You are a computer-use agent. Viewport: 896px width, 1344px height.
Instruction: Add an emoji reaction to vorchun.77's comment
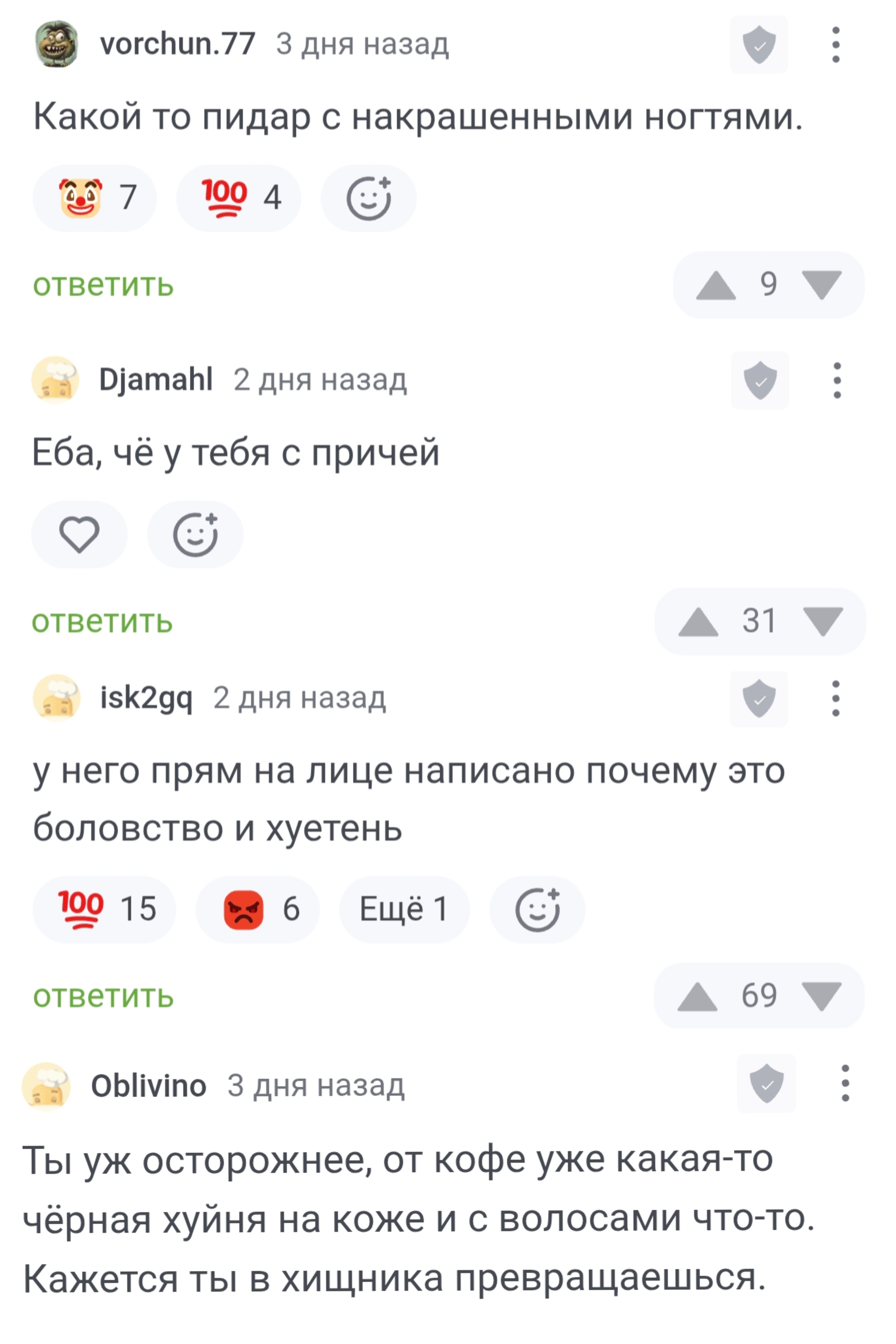pyautogui.click(x=368, y=198)
